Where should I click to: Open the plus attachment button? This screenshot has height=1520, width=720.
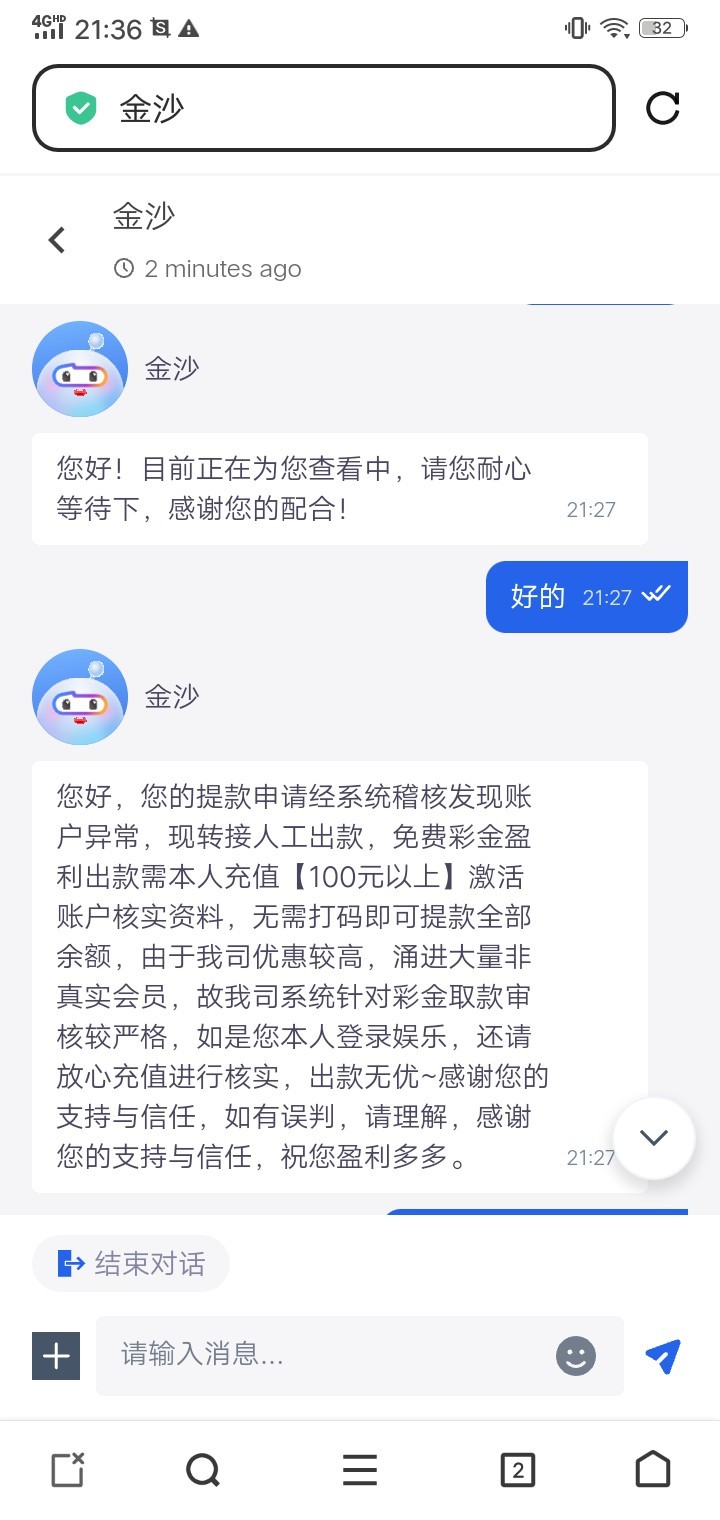point(56,1356)
